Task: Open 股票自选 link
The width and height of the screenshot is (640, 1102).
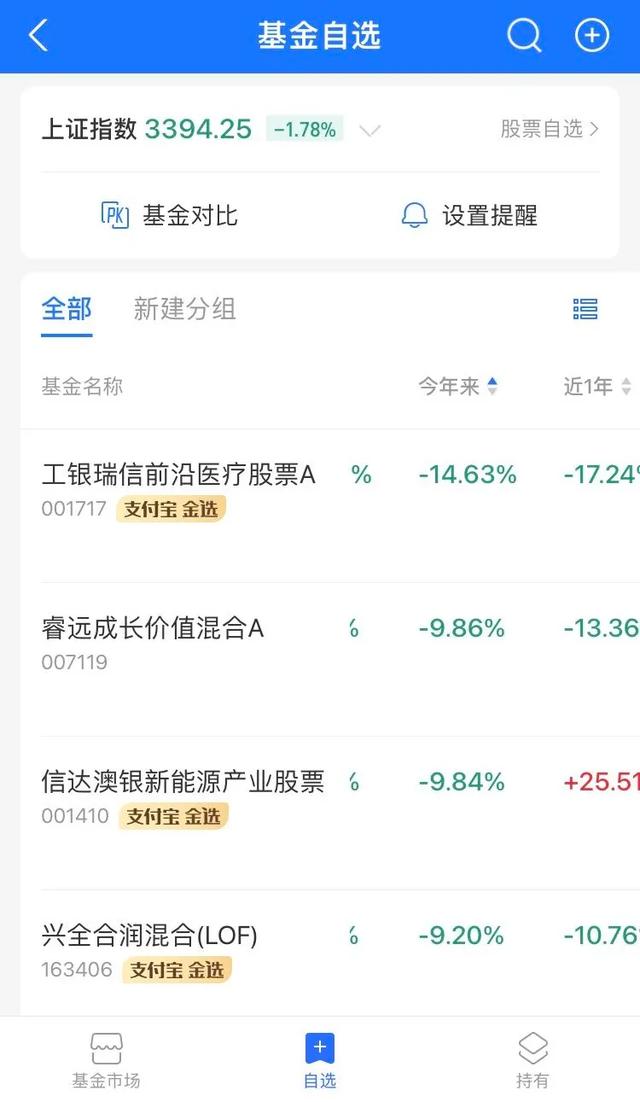Action: point(549,129)
